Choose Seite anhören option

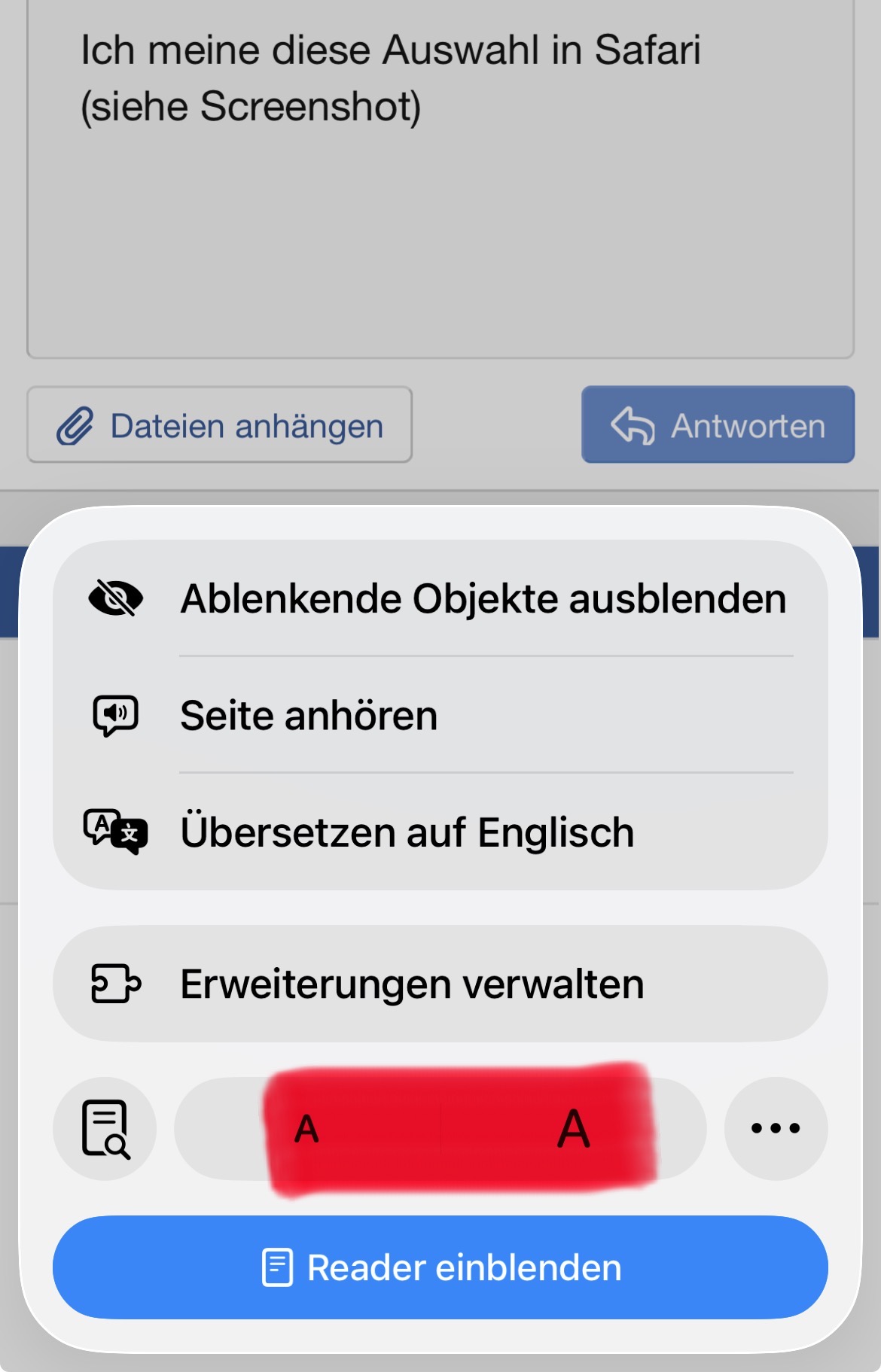[440, 715]
